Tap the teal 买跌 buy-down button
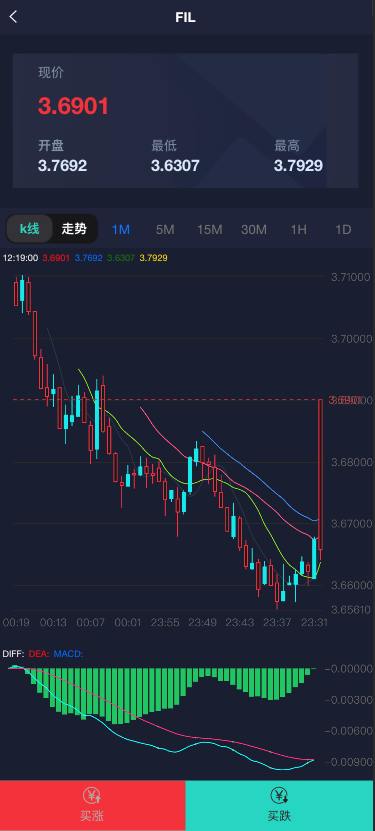 pyautogui.click(x=280, y=806)
